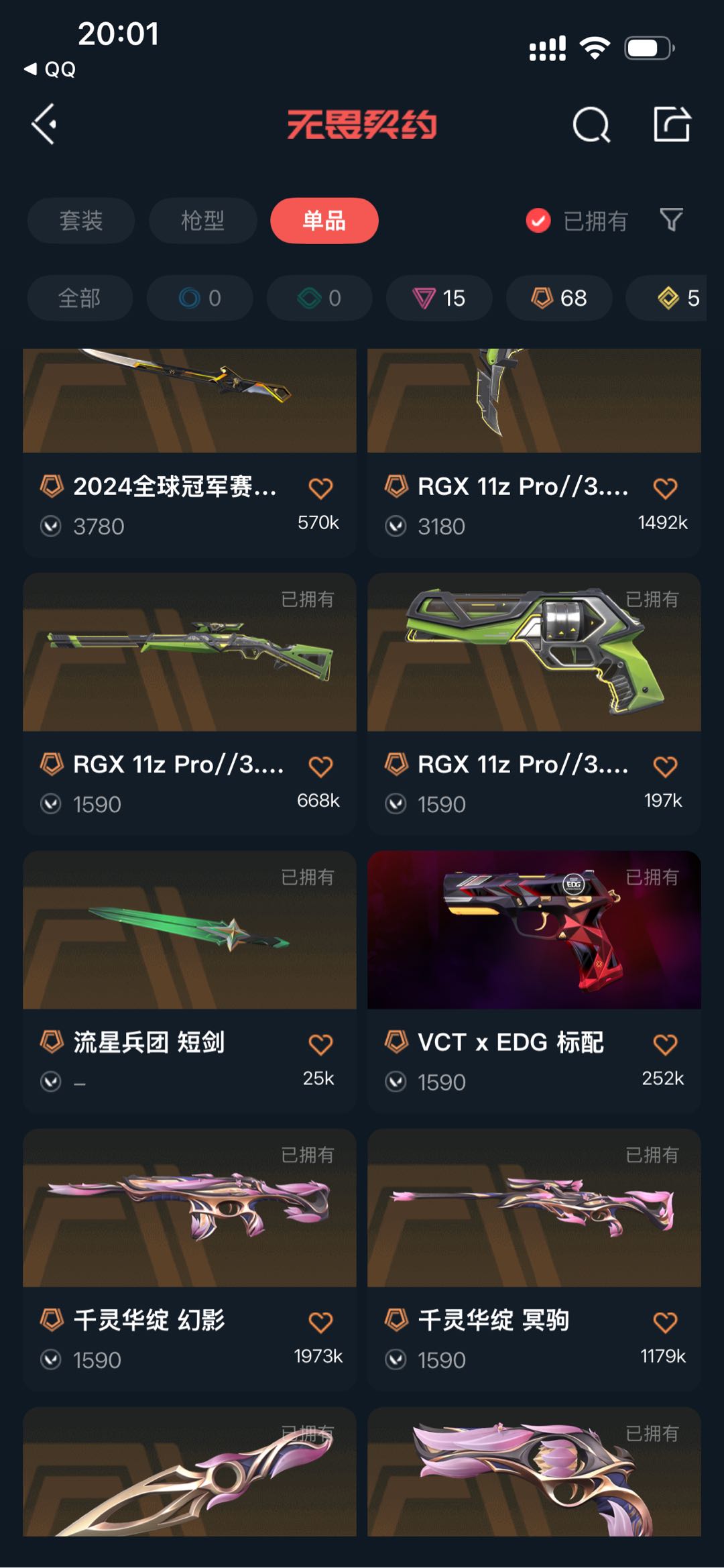This screenshot has height=1568, width=724.
Task: Filter by the tier chip showing 15
Action: [439, 298]
